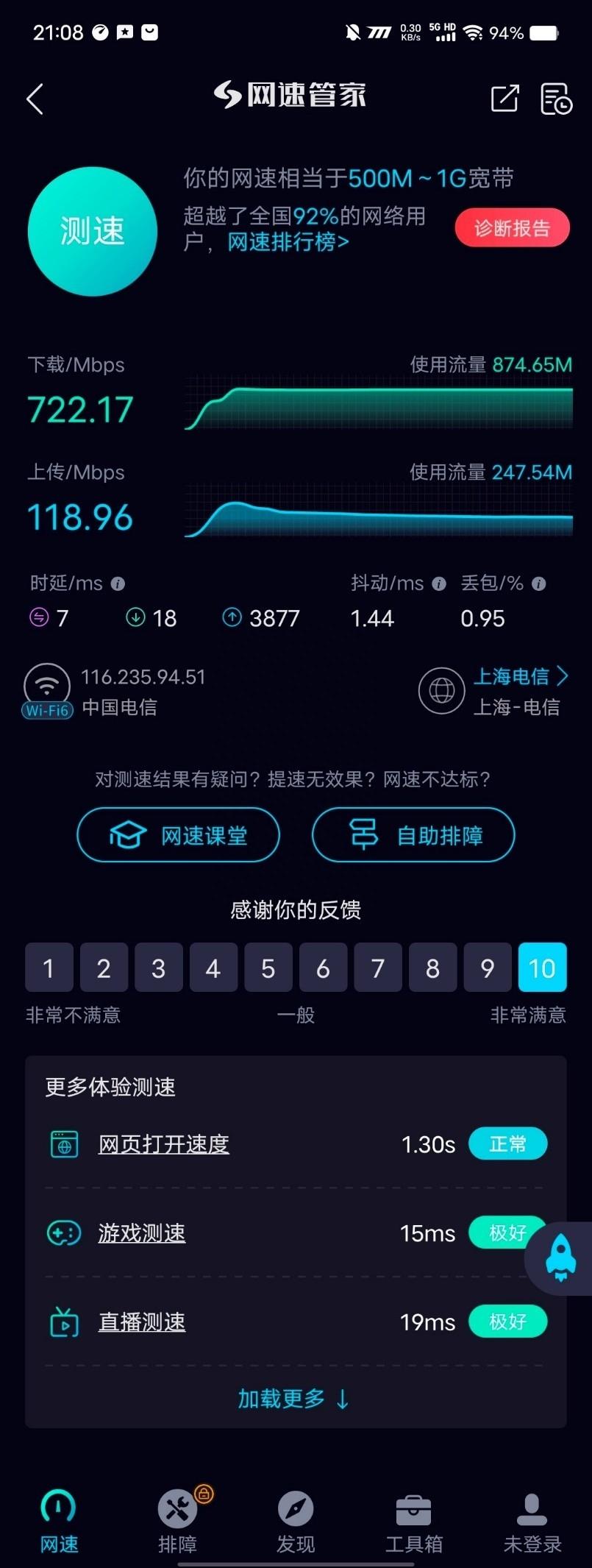Tap the large 测速 circle to retest
The height and width of the screenshot is (1568, 592).
(x=92, y=231)
